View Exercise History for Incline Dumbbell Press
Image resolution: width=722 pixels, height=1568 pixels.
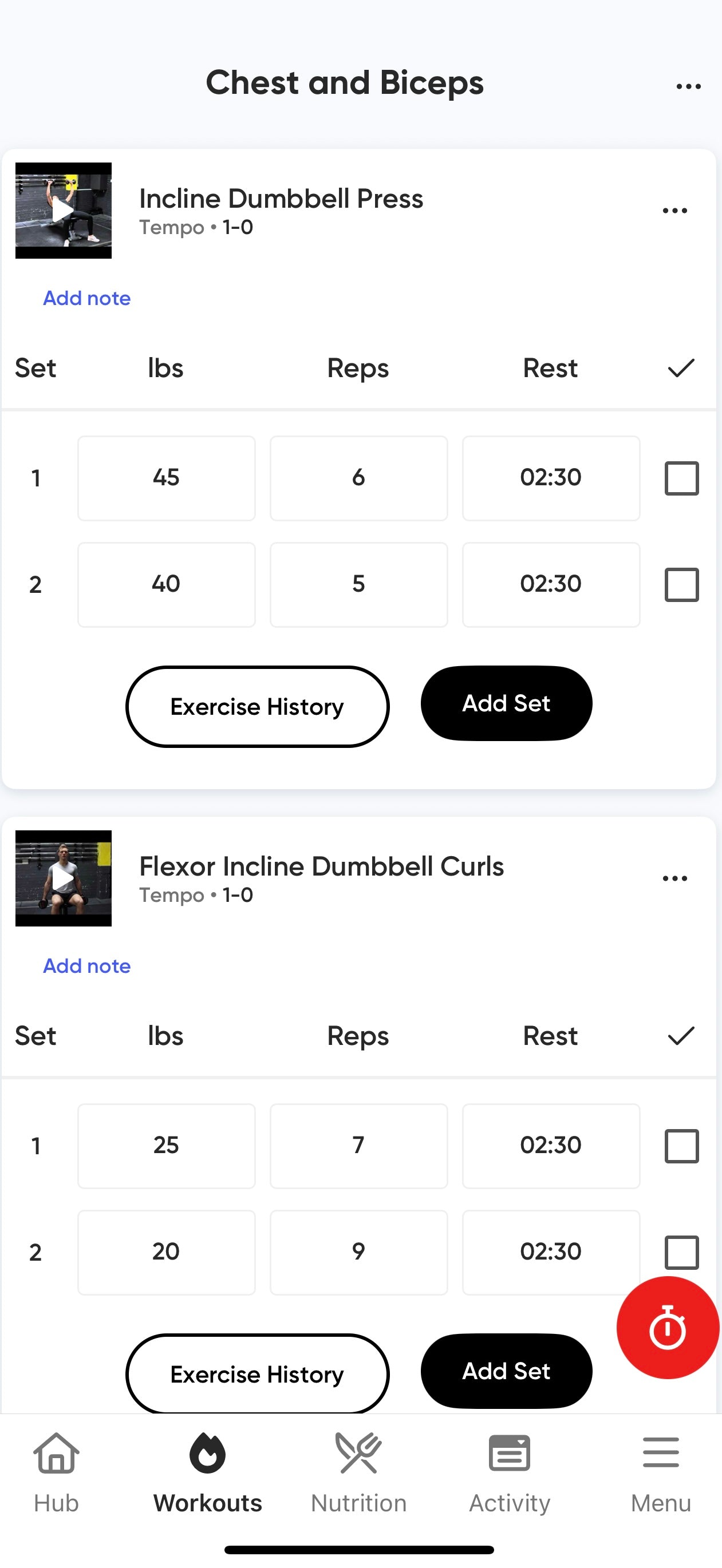tap(257, 707)
